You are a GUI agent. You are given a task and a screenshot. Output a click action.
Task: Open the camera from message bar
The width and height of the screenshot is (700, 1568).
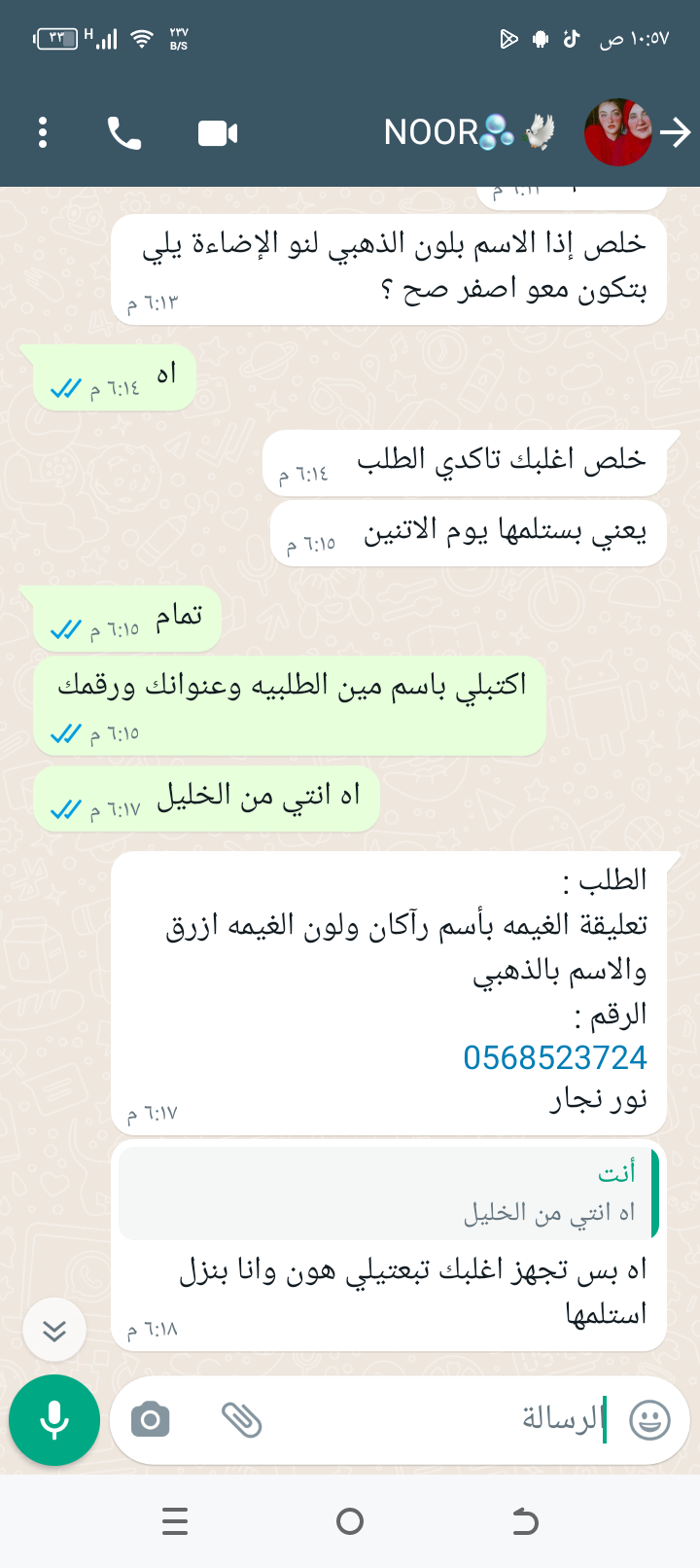pos(151,1420)
